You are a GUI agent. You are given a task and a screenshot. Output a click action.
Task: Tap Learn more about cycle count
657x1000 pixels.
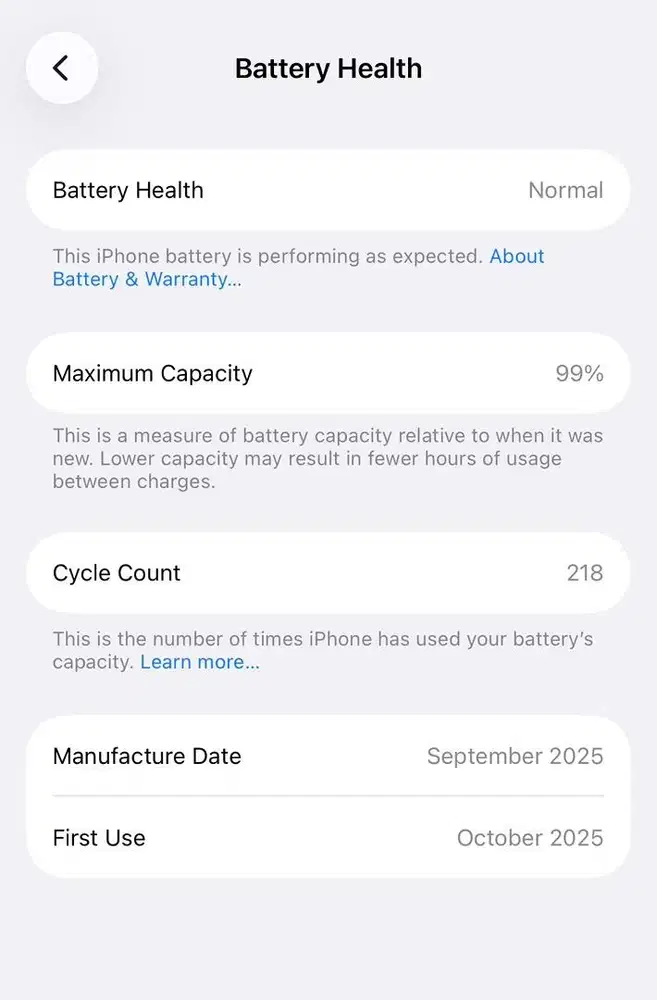(200, 662)
